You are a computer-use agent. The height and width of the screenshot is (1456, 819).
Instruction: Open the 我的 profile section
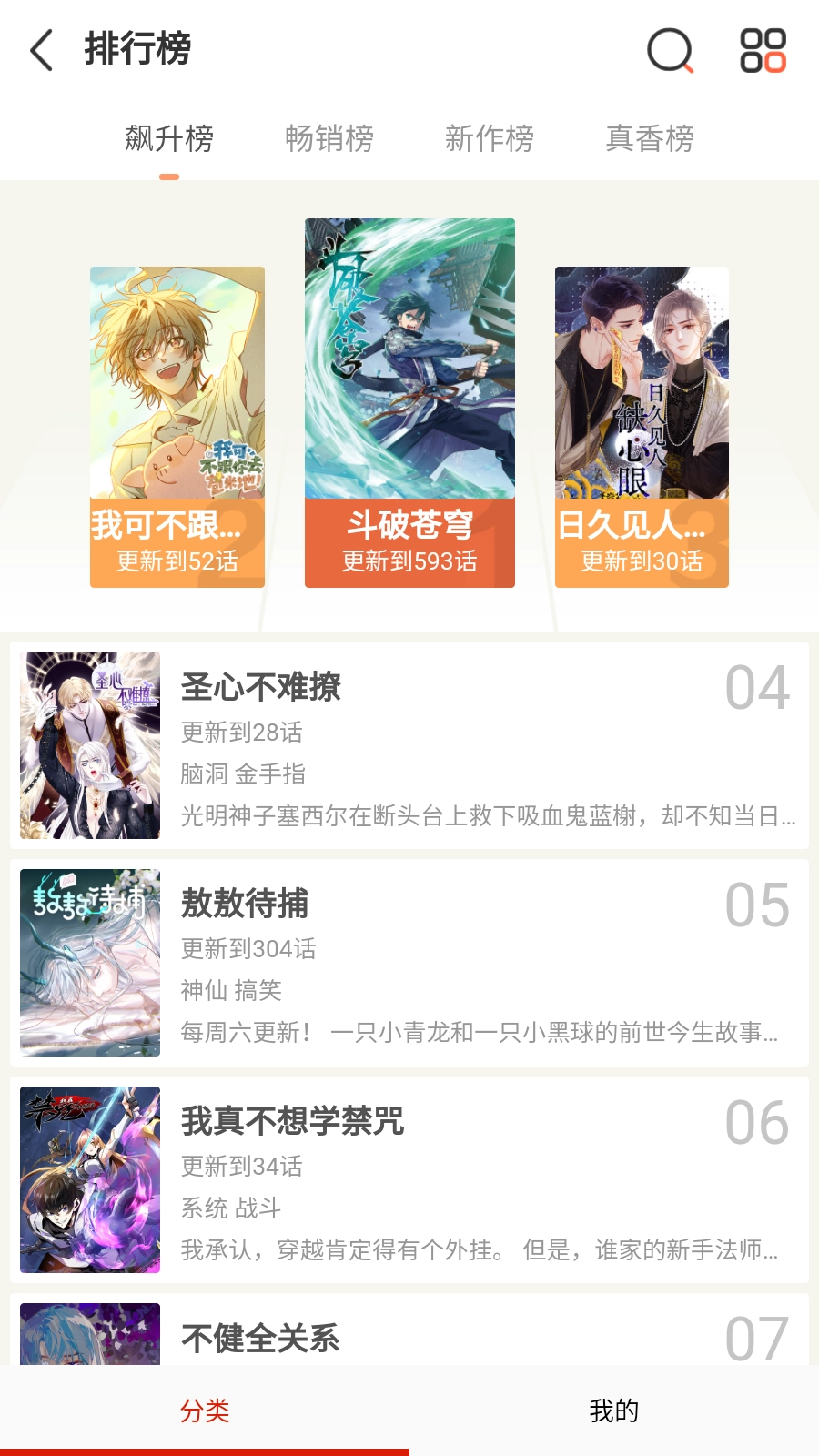pos(613,1408)
